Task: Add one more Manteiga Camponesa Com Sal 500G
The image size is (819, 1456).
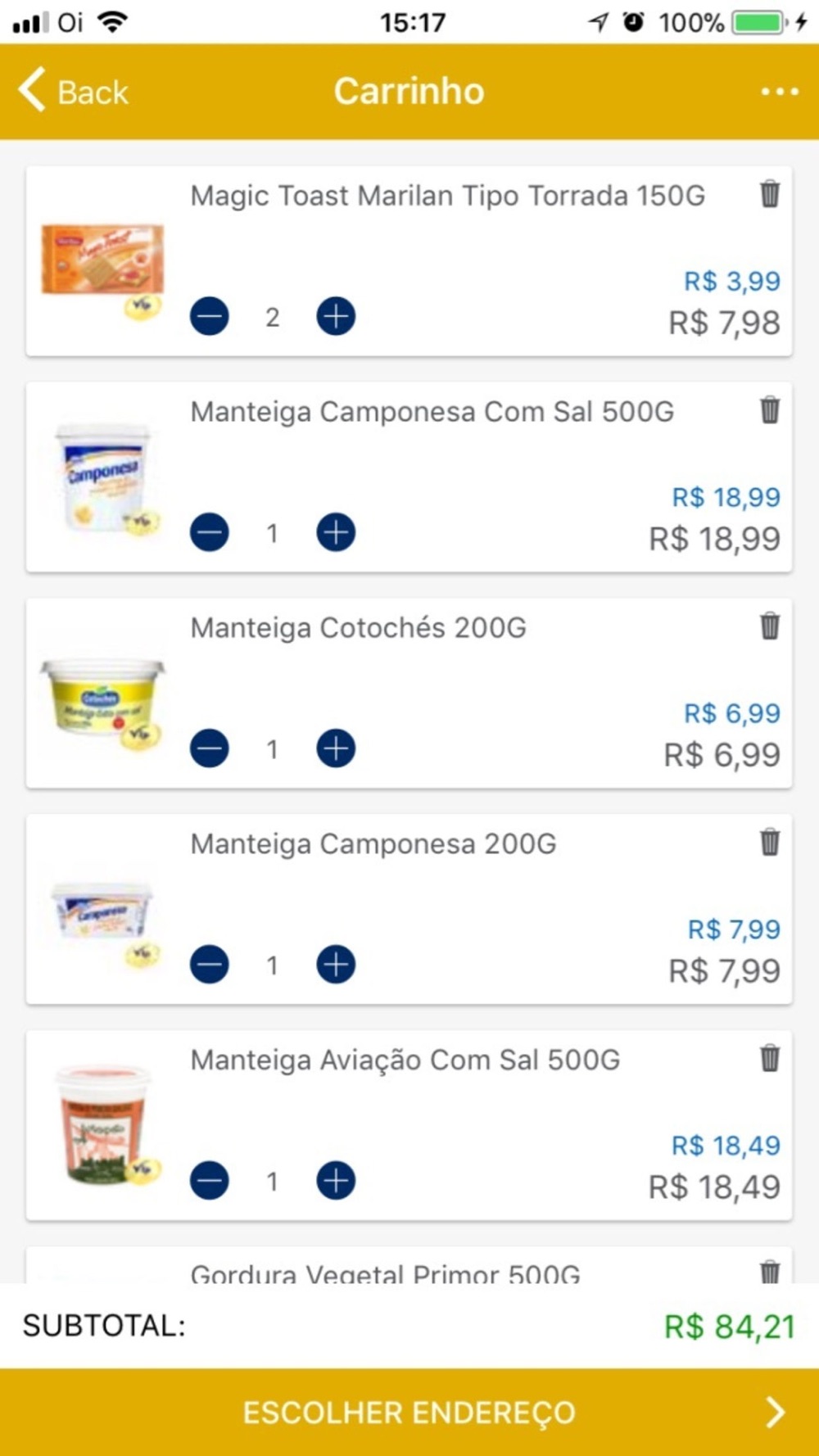Action: tap(336, 533)
